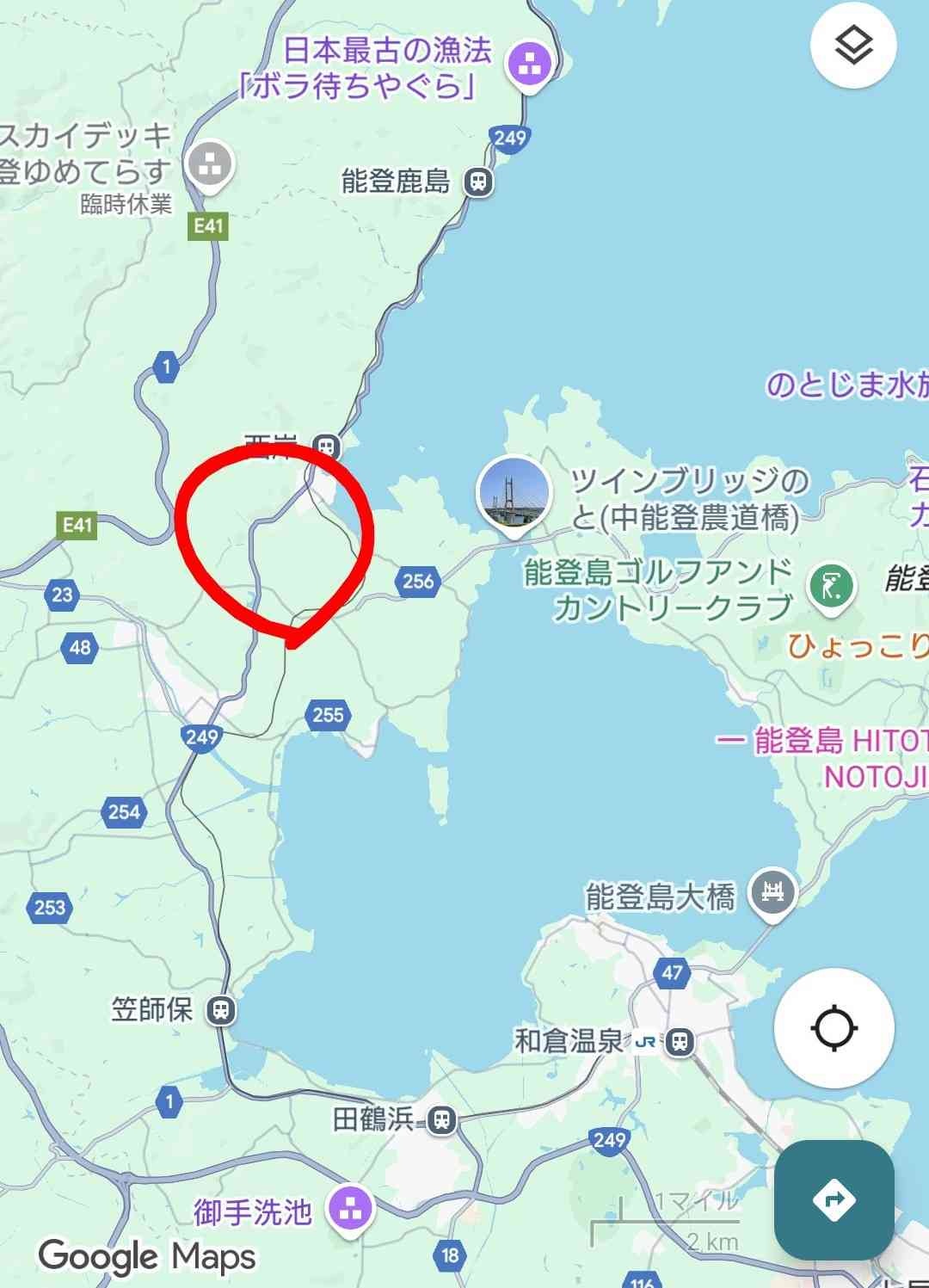Tap the 能登島ゴルフアンドカントリークラブ golf pin
Image resolution: width=929 pixels, height=1288 pixels.
pos(830,588)
